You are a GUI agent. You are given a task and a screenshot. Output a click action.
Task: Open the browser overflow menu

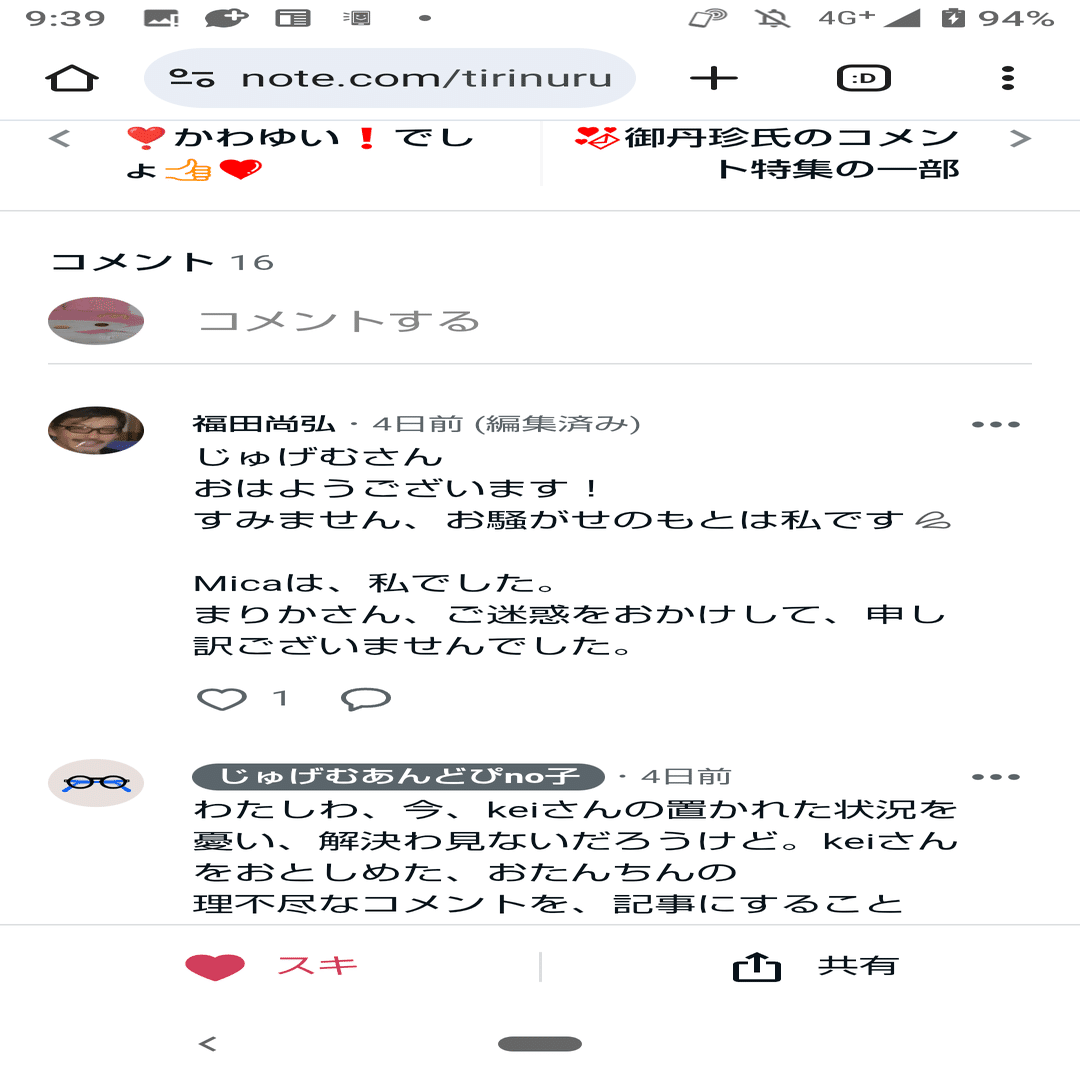point(1007,78)
